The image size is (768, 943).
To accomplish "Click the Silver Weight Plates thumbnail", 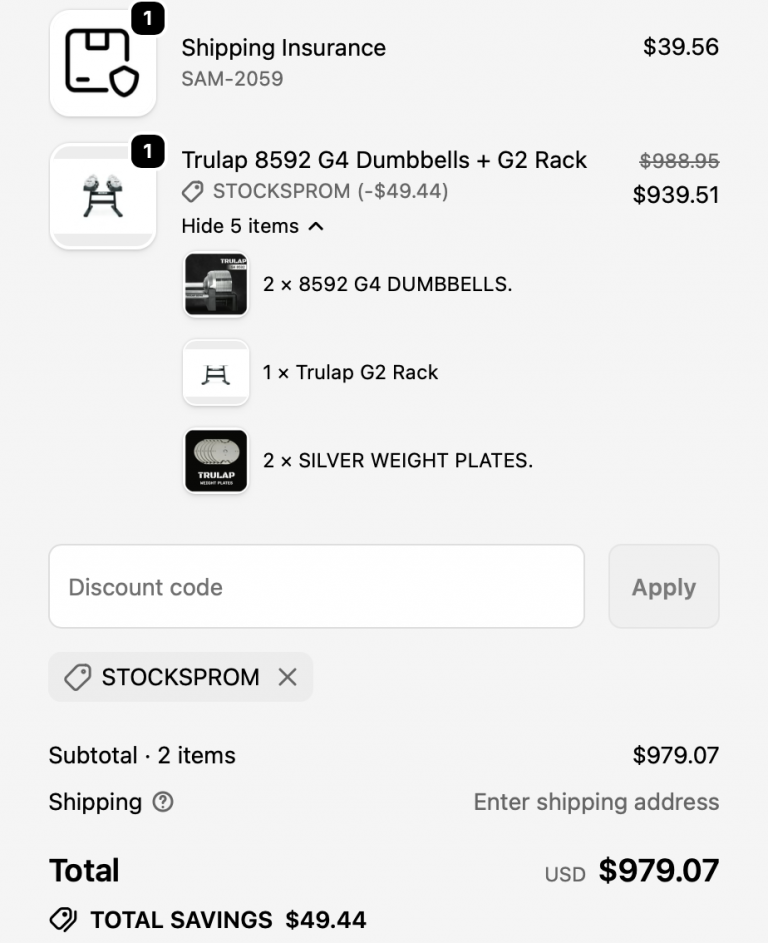I will pyautogui.click(x=215, y=460).
